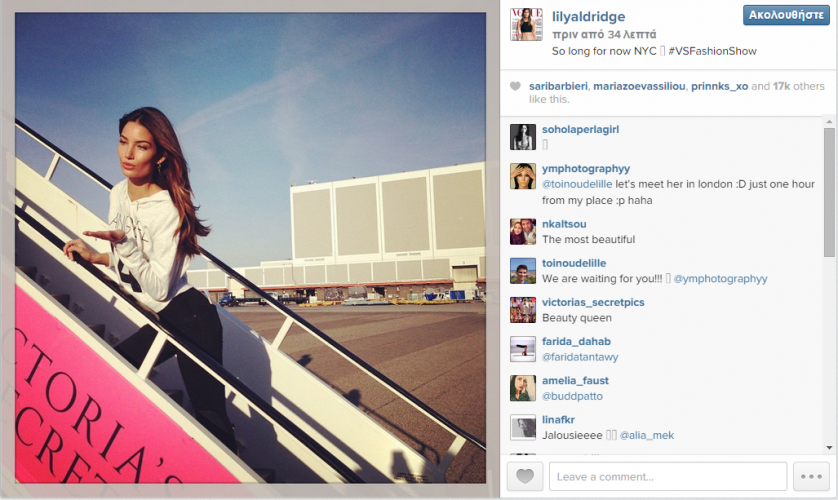Open the @buddpatto mention under amelia_faust
Viewport: 838px width, 500px height.
tap(573, 396)
